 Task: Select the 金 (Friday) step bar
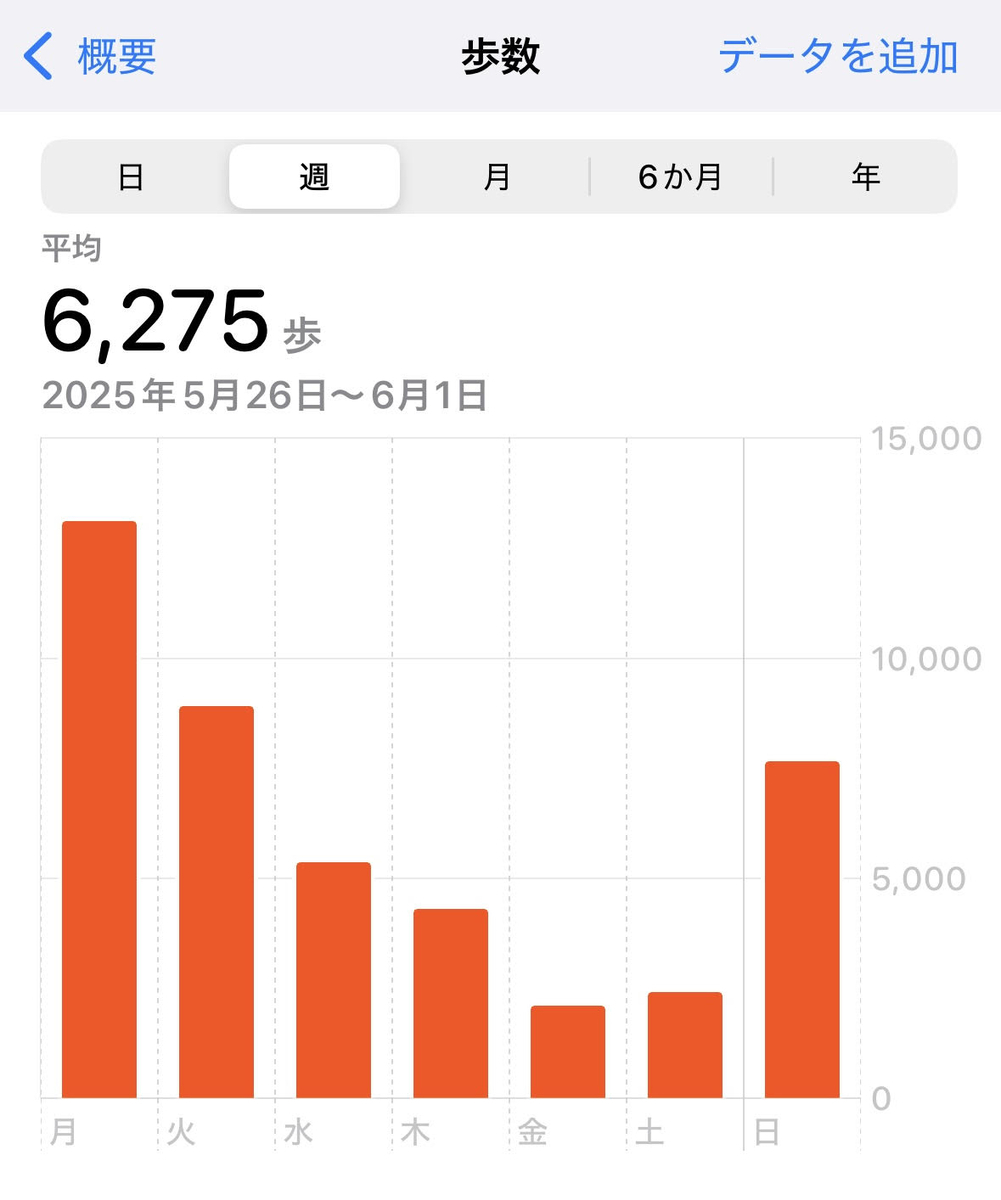(567, 1052)
